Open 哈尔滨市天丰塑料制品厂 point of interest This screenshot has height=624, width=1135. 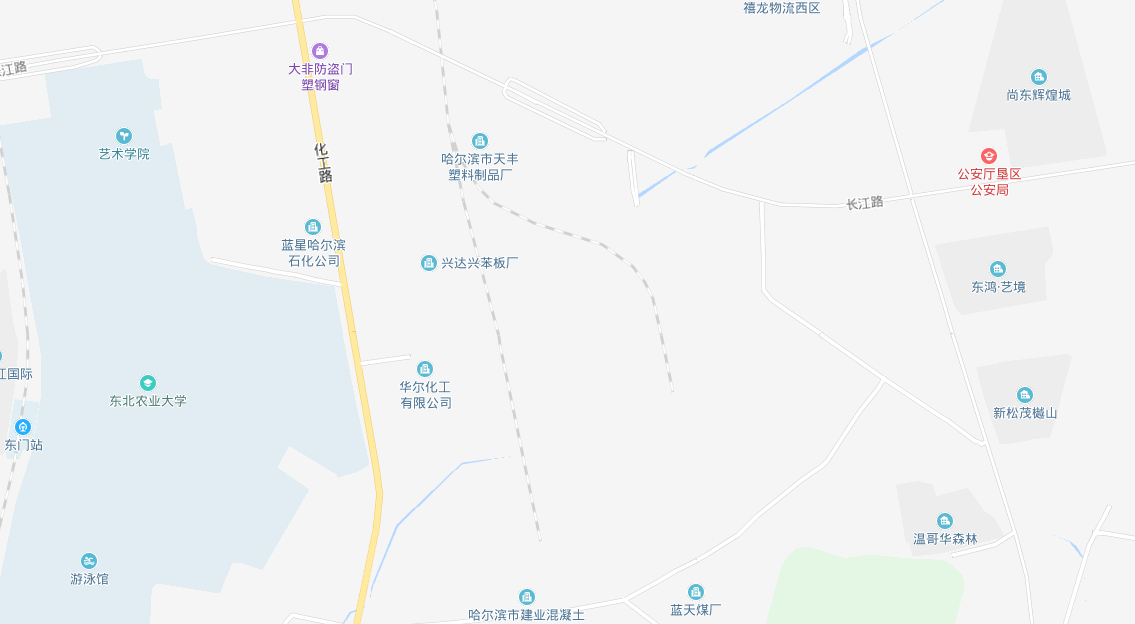click(480, 141)
